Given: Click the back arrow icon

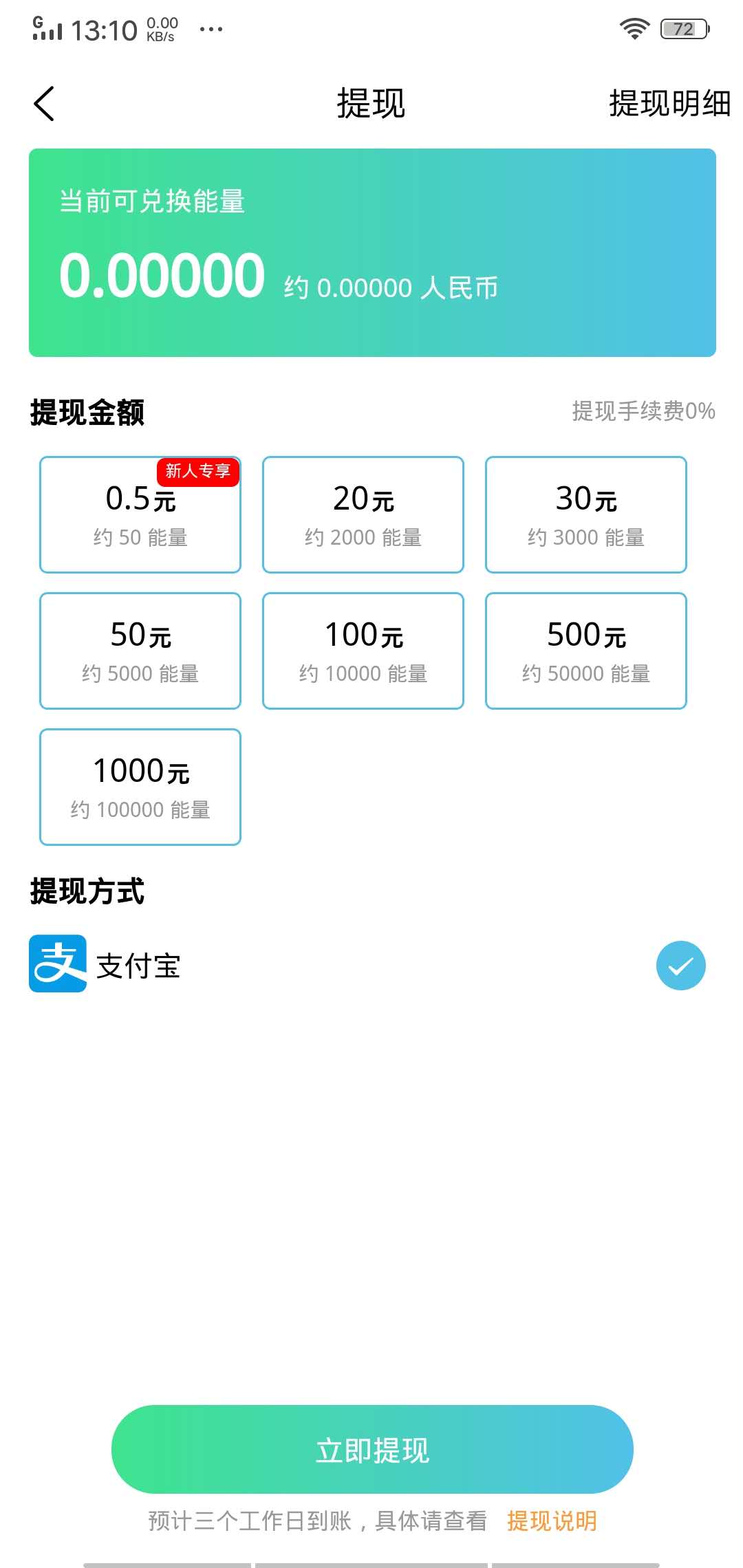Looking at the screenshot, I should 43,103.
